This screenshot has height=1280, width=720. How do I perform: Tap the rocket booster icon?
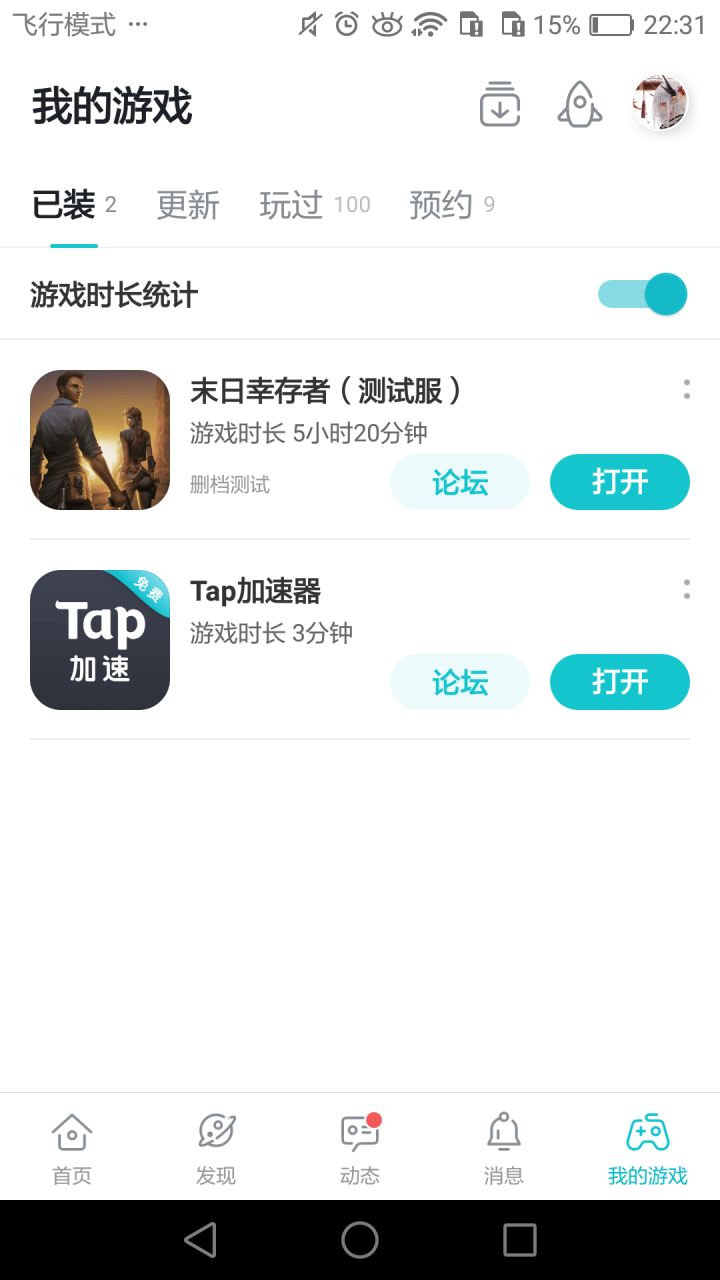point(580,104)
